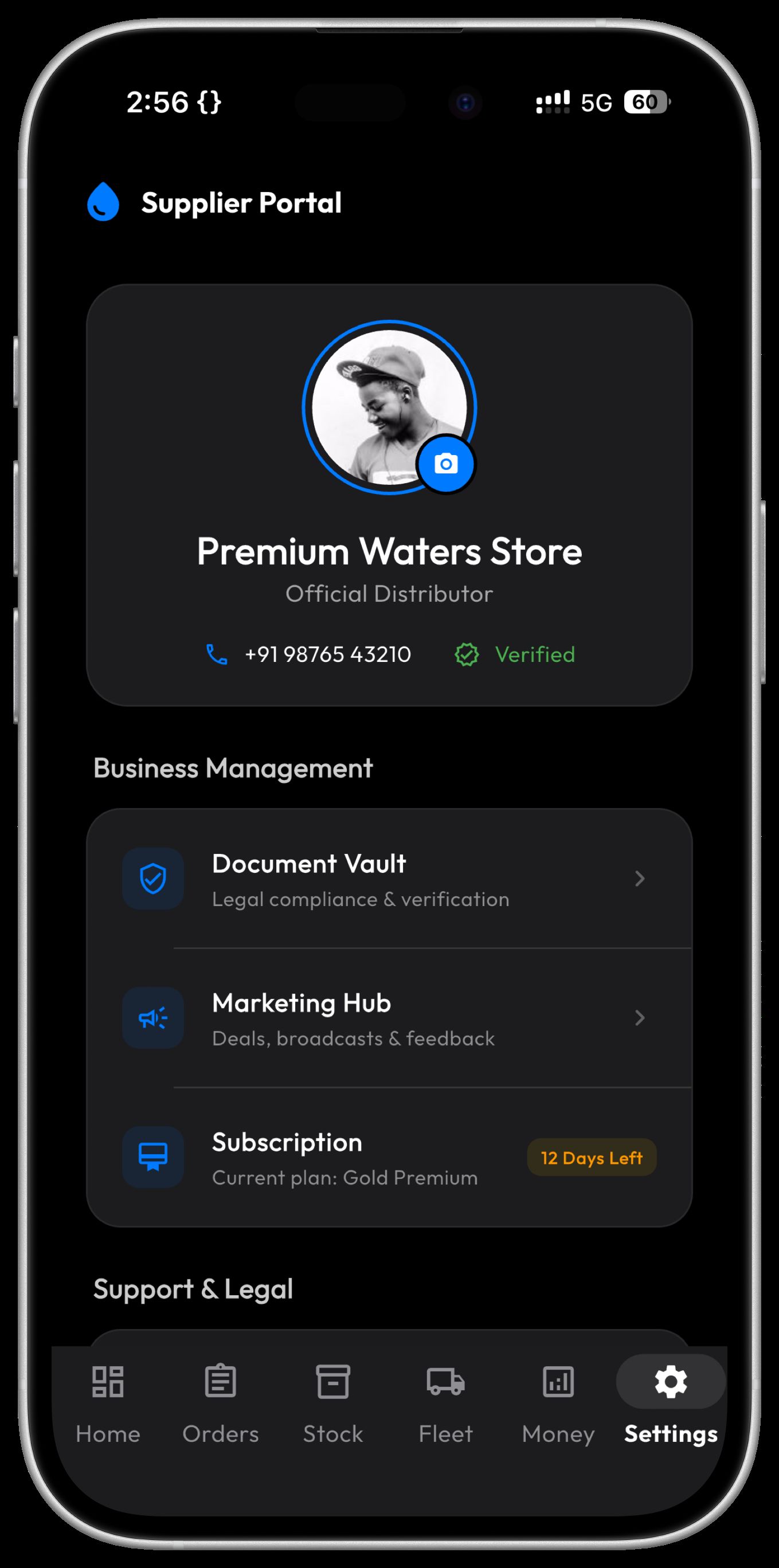Change profile photo with camera icon
This screenshot has width=779, height=1568.
pos(446,464)
